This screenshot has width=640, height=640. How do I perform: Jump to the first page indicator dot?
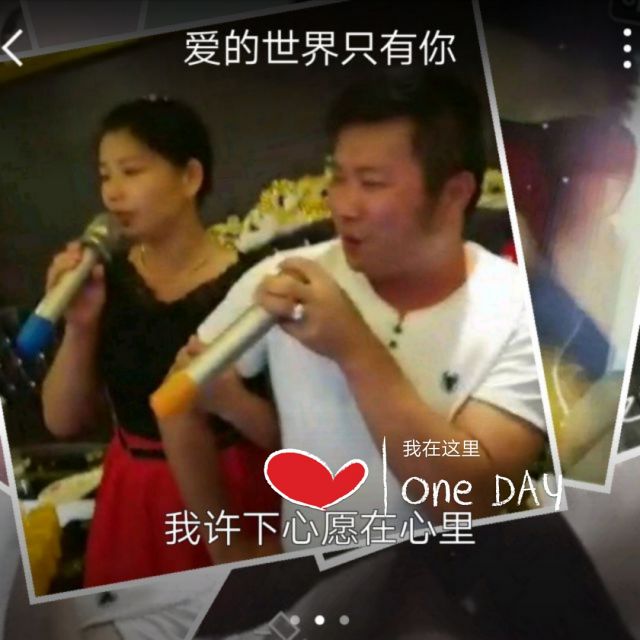pyautogui.click(x=295, y=620)
